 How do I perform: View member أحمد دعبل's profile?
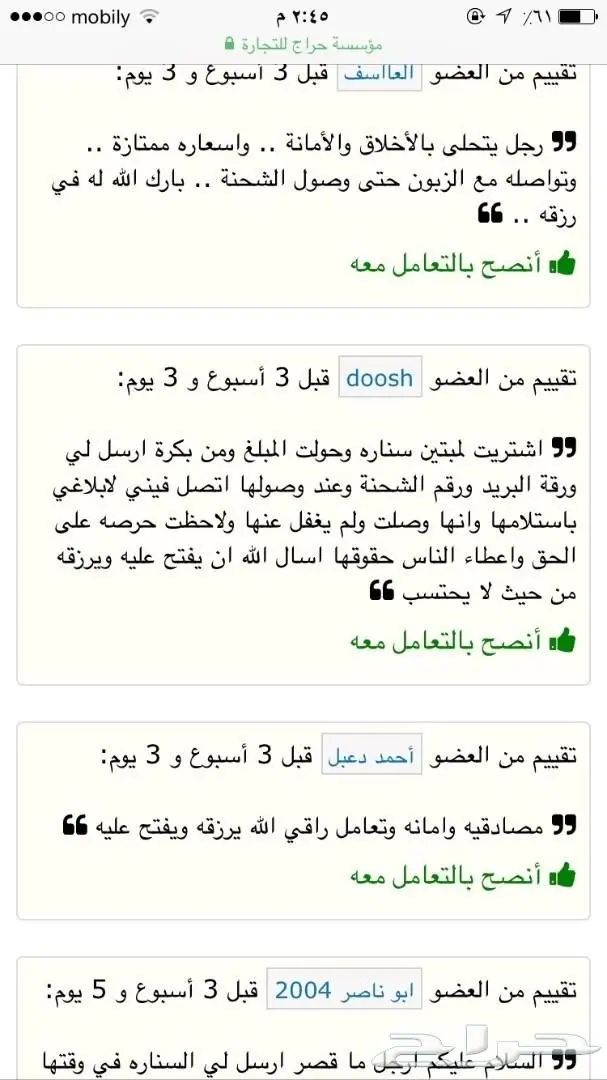pyautogui.click(x=371, y=755)
